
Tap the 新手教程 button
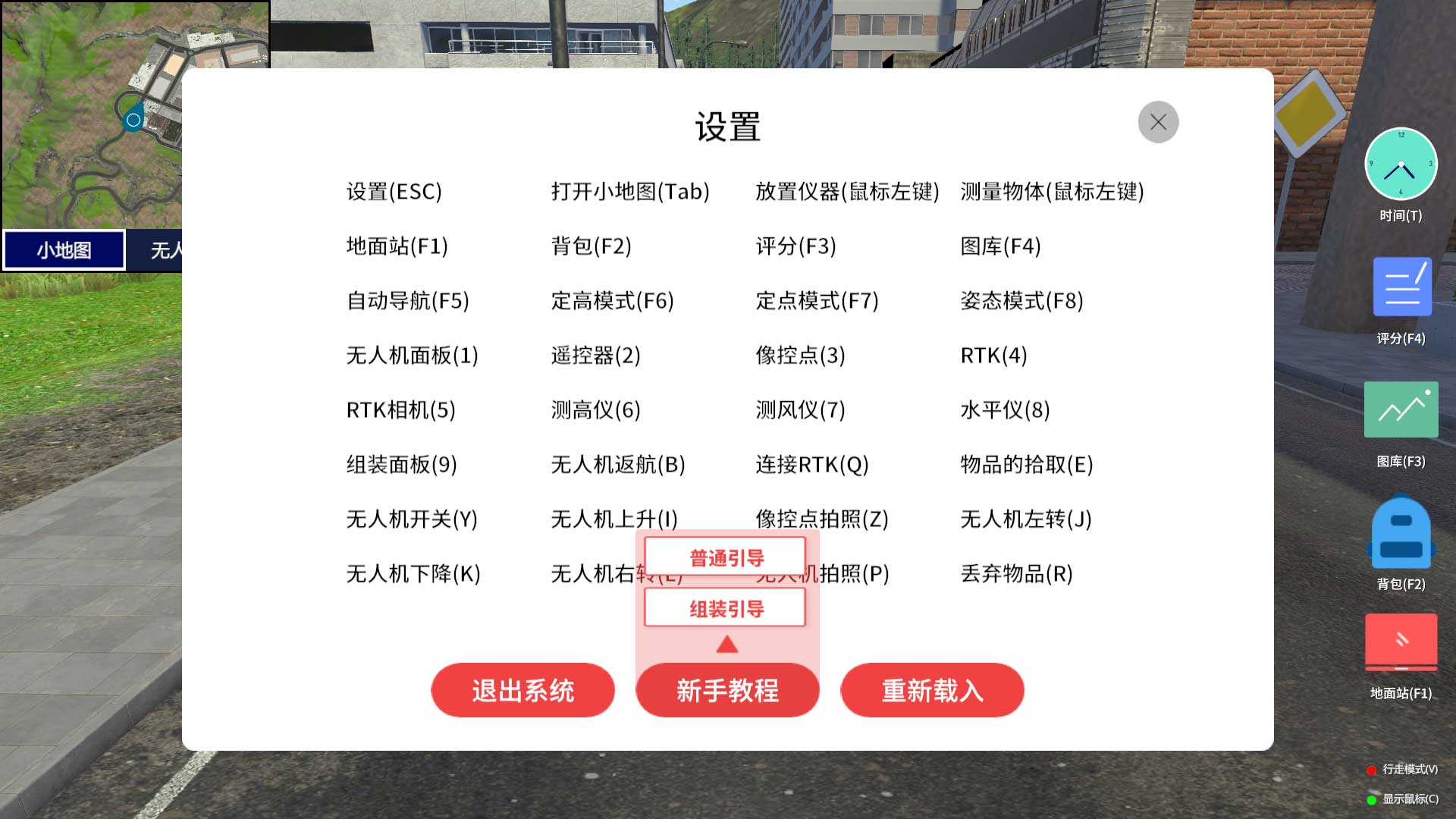tap(727, 690)
